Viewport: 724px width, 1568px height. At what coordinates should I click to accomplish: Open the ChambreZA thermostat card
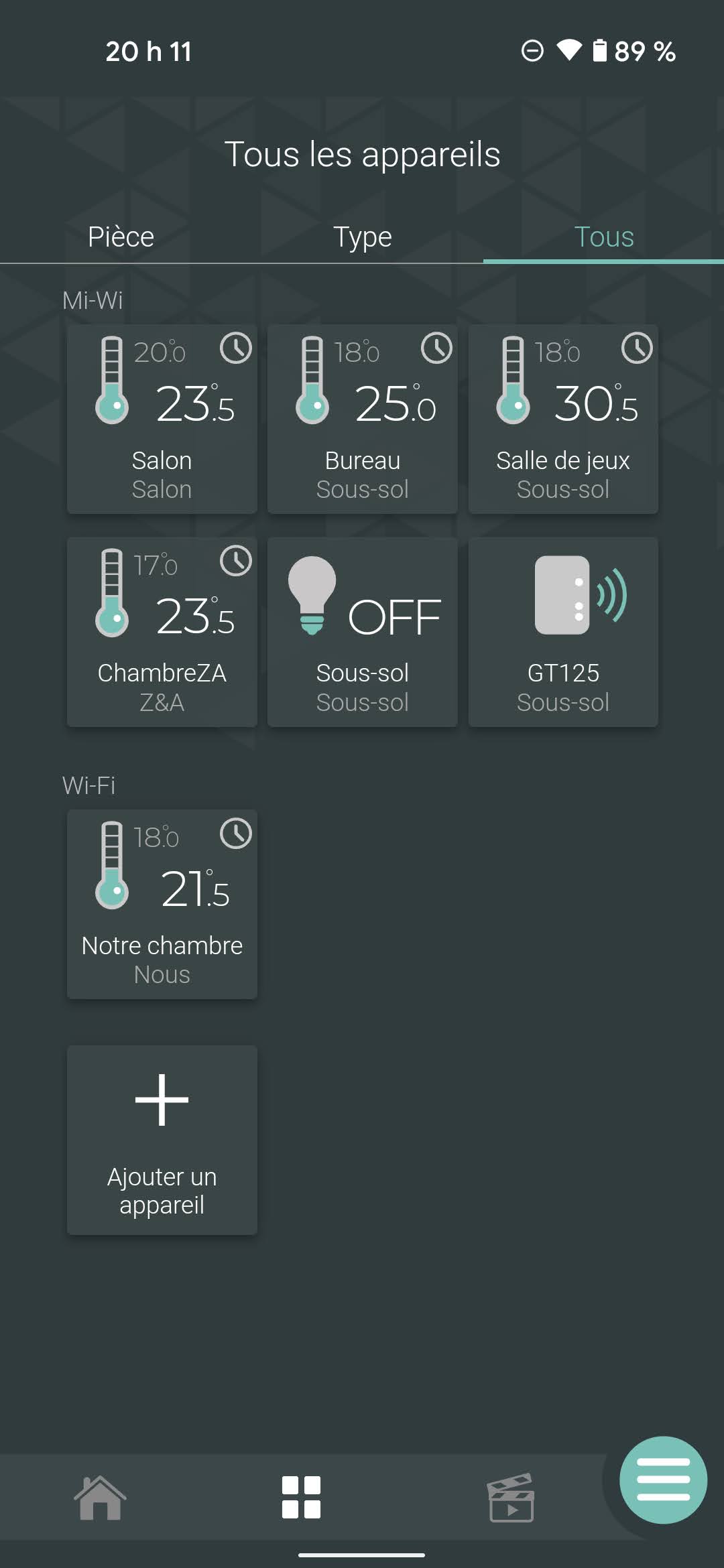(162, 631)
